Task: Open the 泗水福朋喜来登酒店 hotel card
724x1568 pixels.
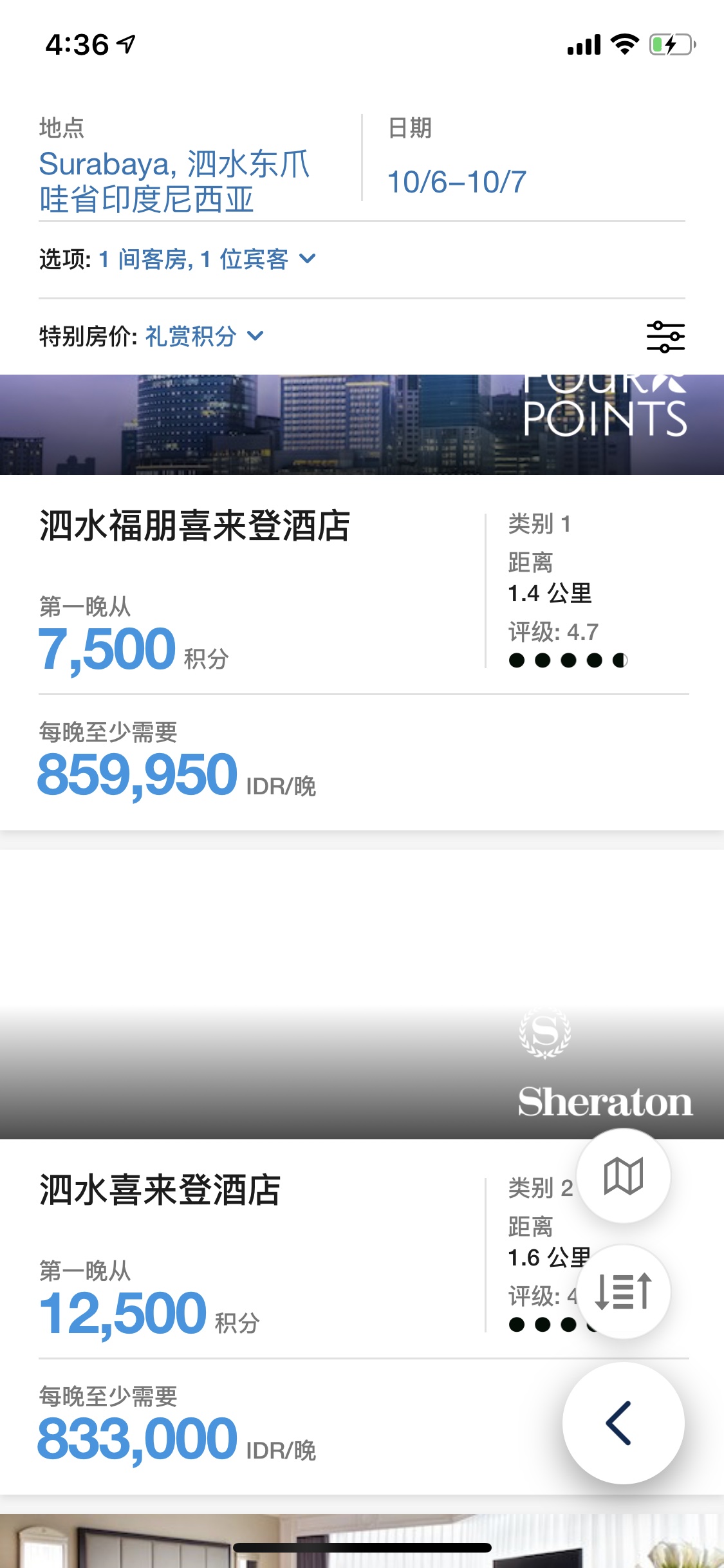Action: (194, 527)
